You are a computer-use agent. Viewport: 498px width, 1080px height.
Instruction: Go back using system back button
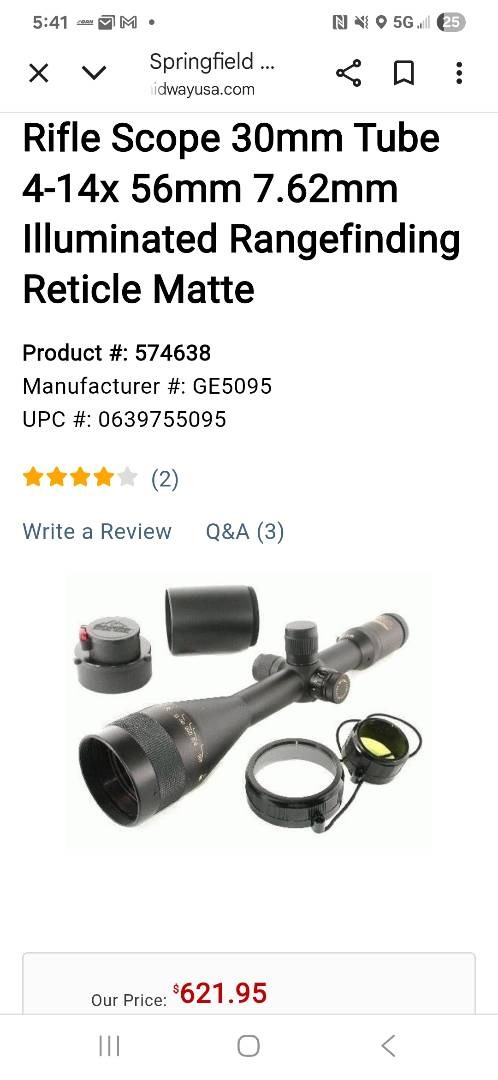pos(388,1046)
